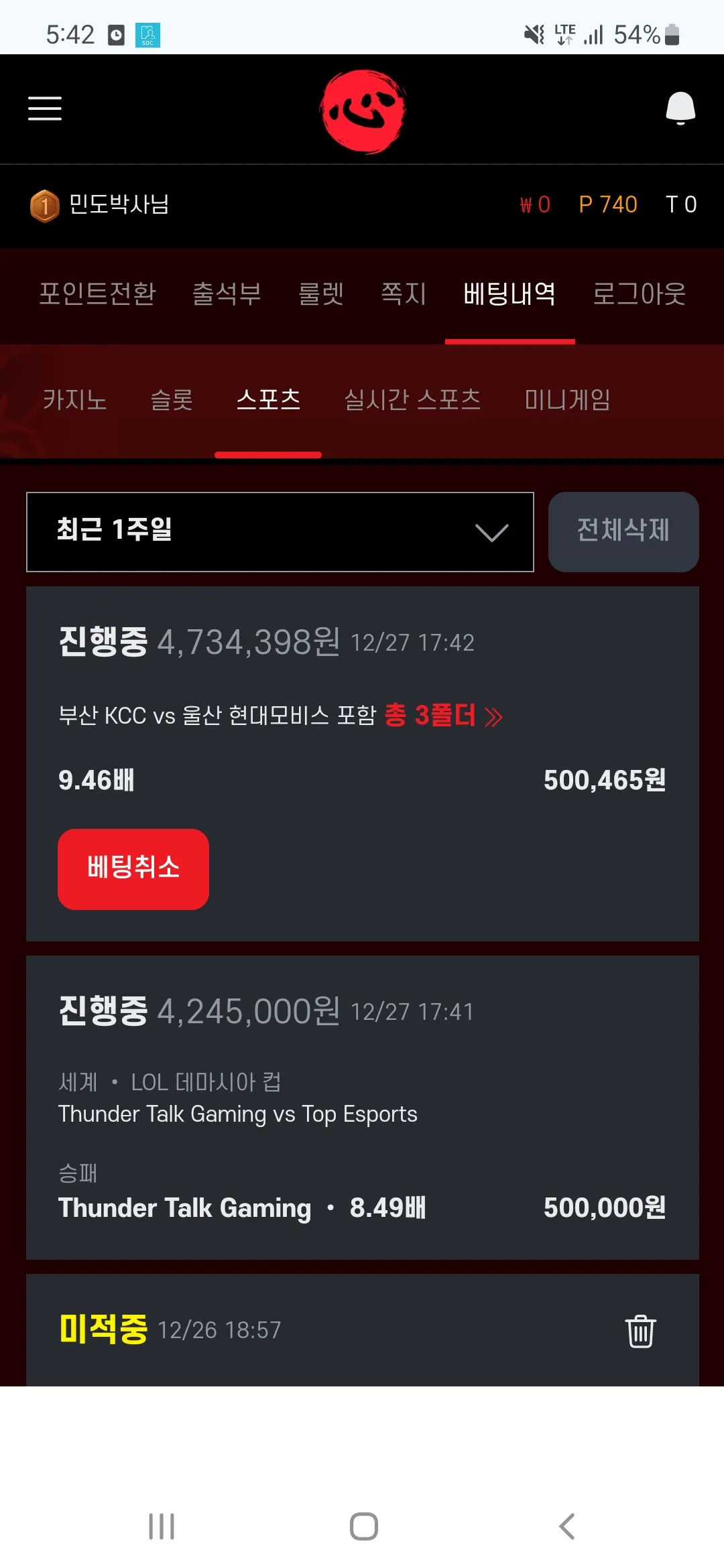Tap 로그아웃 to log out
The height and width of the screenshot is (1568, 724).
[x=639, y=293]
